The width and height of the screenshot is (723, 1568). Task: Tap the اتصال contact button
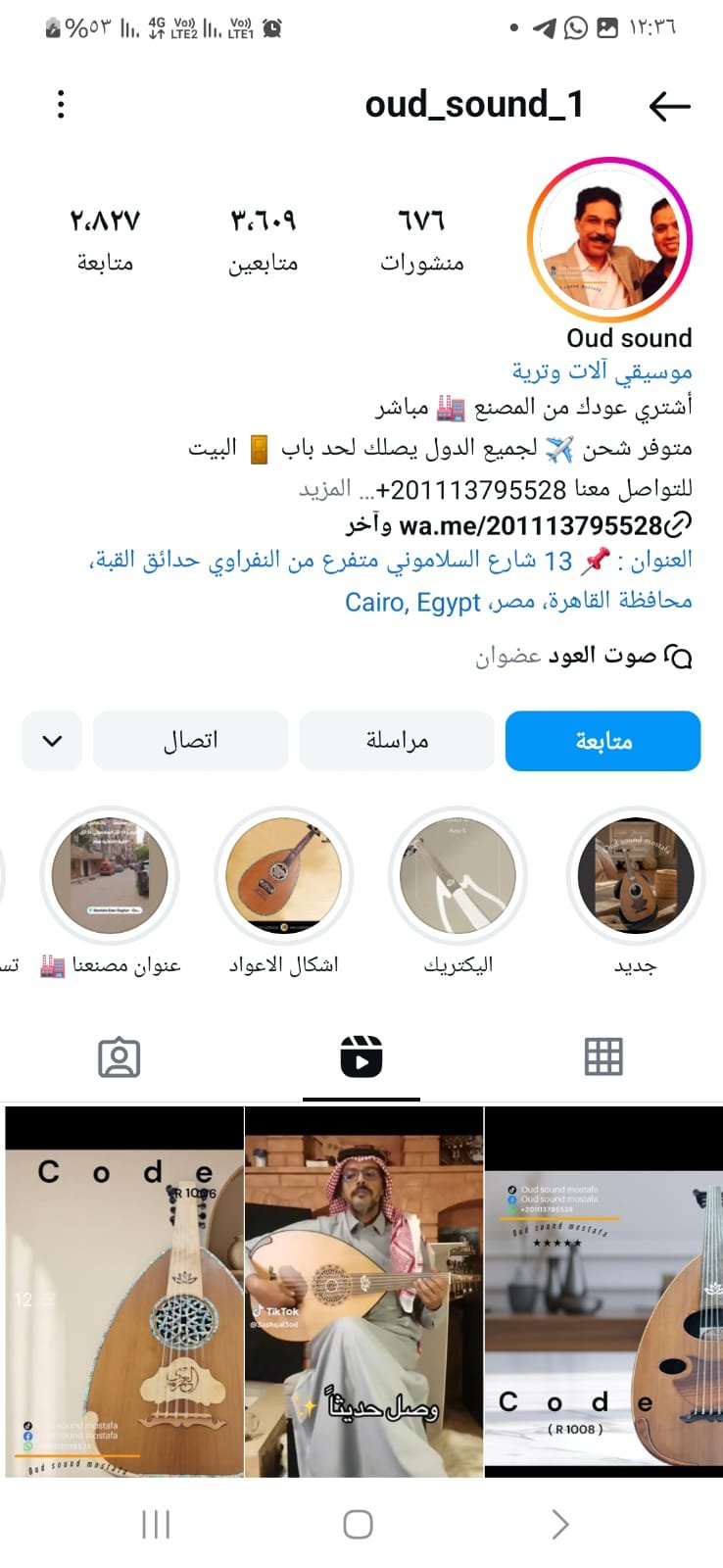190,741
